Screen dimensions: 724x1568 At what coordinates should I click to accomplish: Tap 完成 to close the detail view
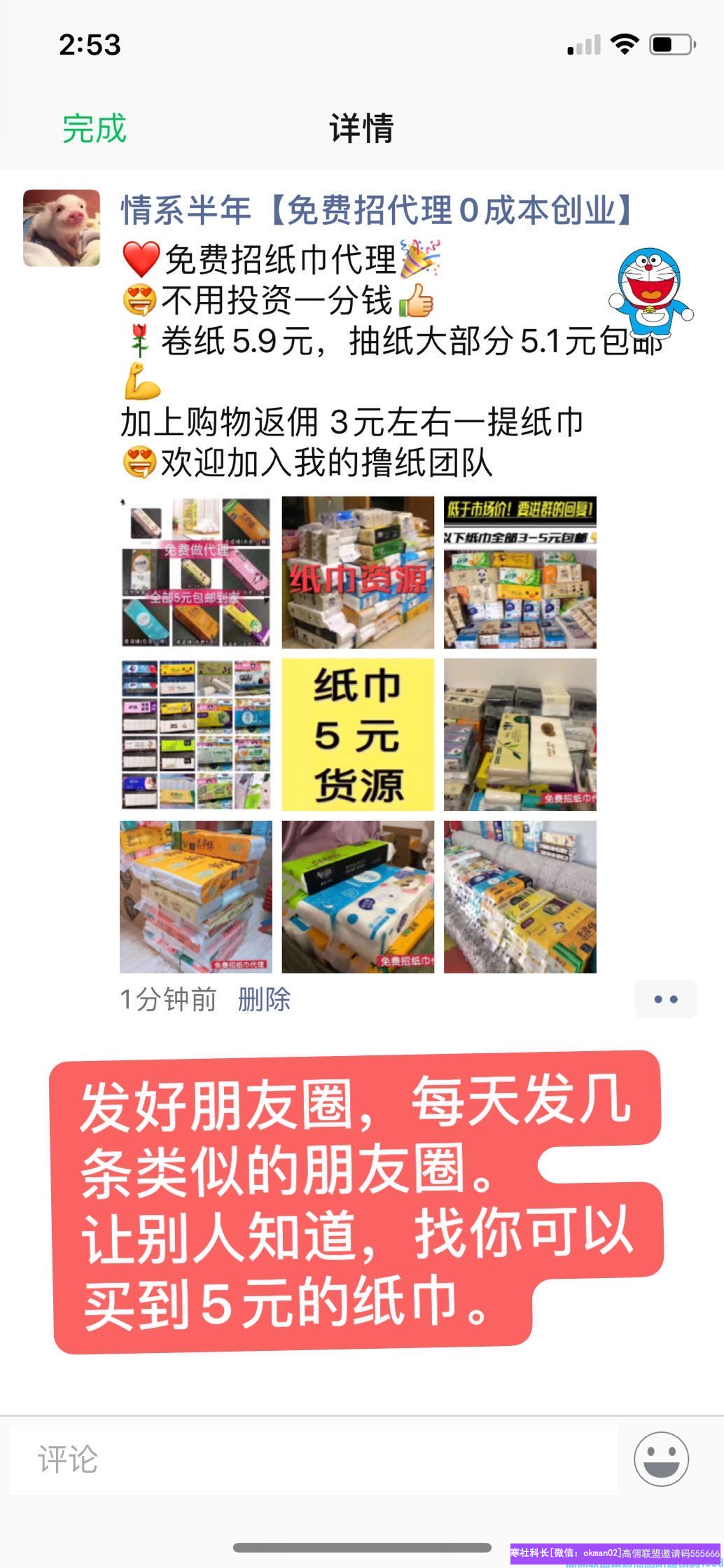pos(95,129)
